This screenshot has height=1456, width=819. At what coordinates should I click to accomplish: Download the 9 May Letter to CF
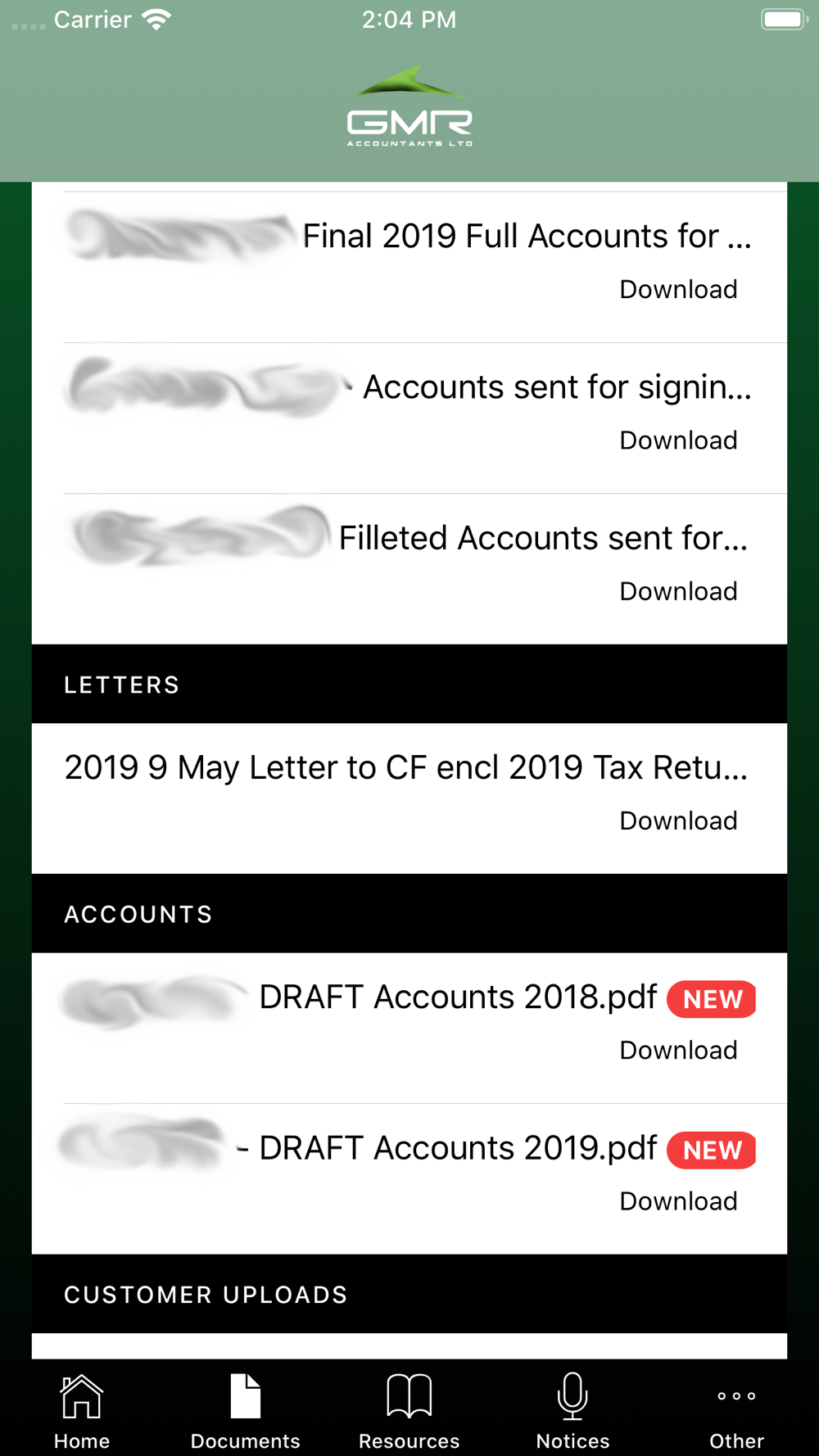(678, 821)
